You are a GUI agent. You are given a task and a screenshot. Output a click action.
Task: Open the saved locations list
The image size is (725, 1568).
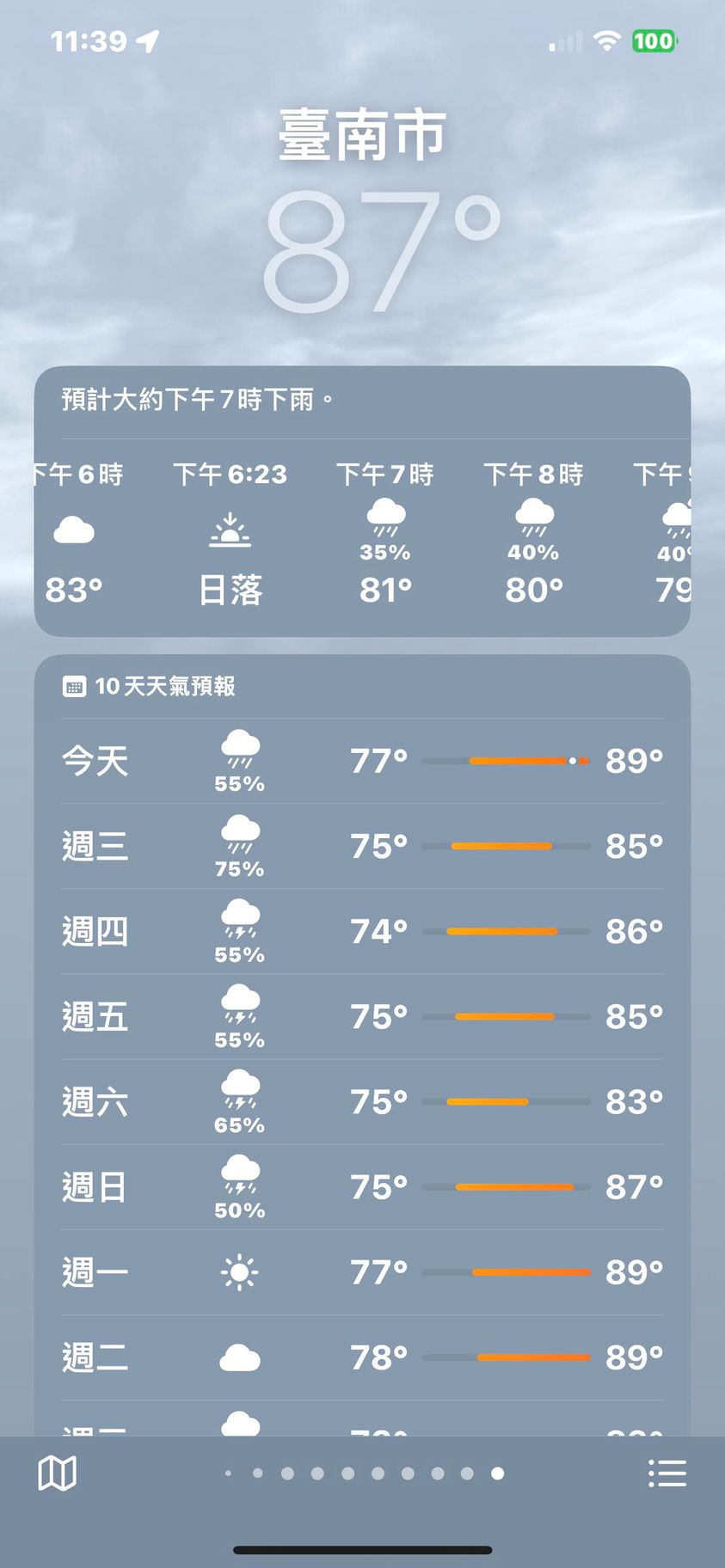point(667,1473)
